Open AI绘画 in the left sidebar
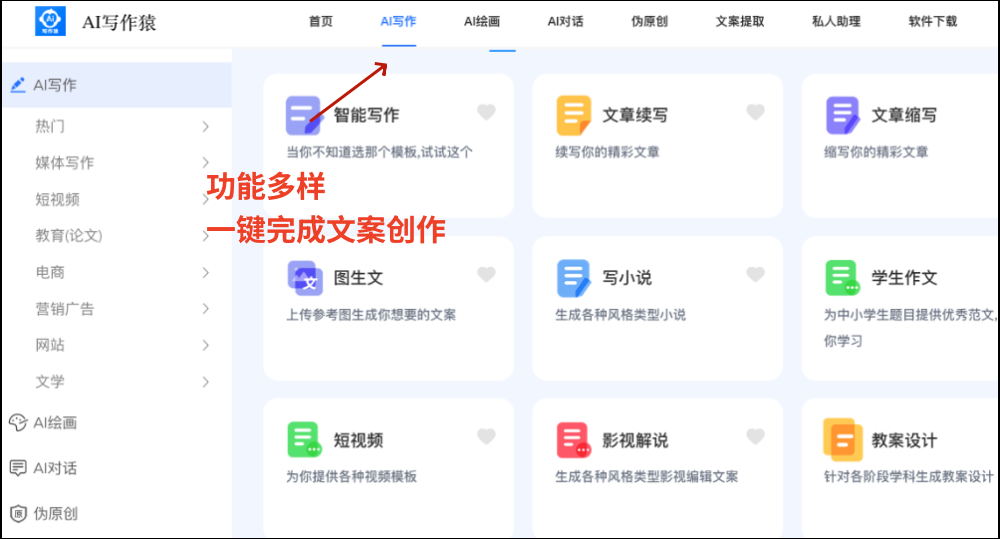The width and height of the screenshot is (1000, 539). (x=55, y=422)
